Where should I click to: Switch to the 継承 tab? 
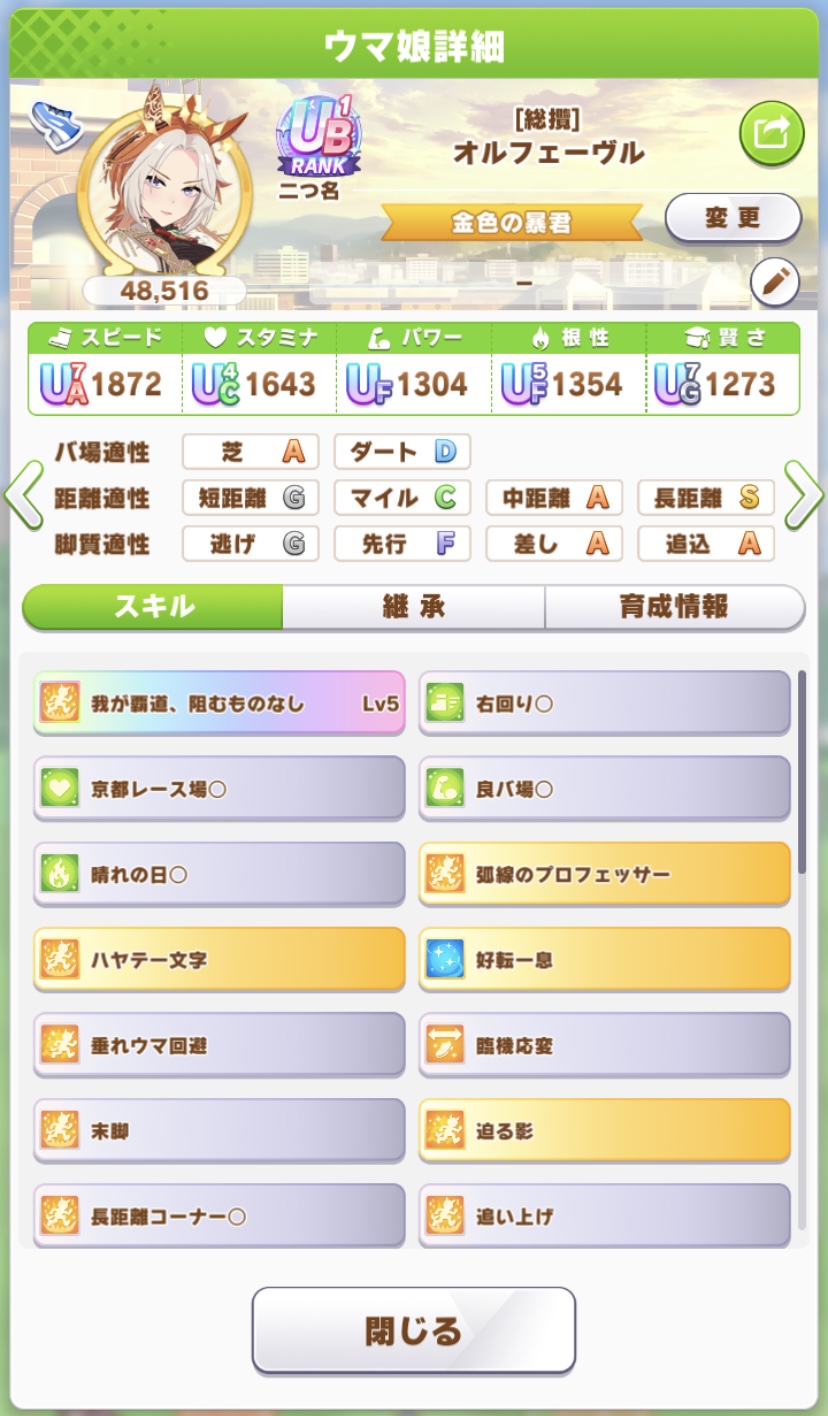coord(413,607)
